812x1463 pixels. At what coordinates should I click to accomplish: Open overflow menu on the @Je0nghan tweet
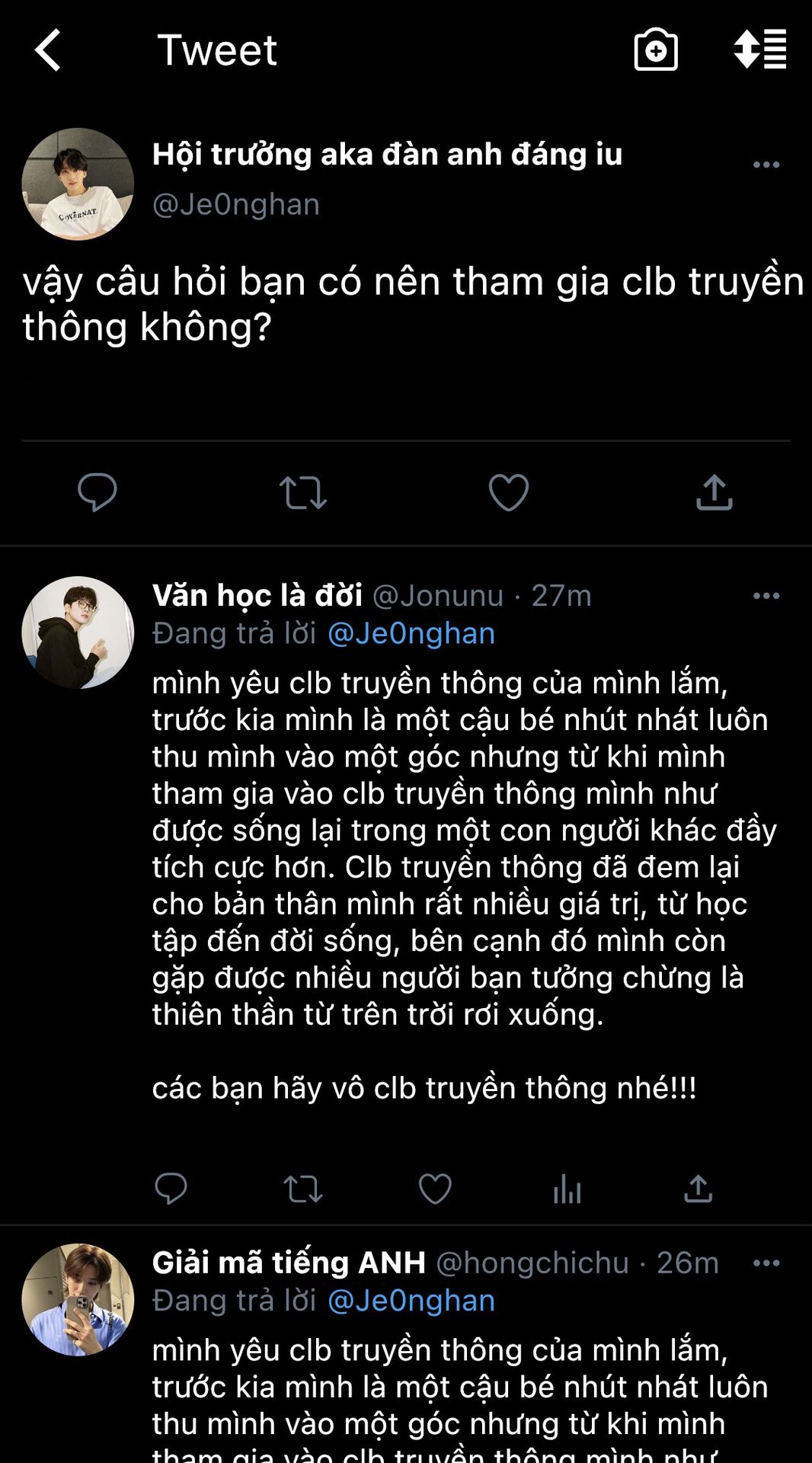(x=766, y=165)
